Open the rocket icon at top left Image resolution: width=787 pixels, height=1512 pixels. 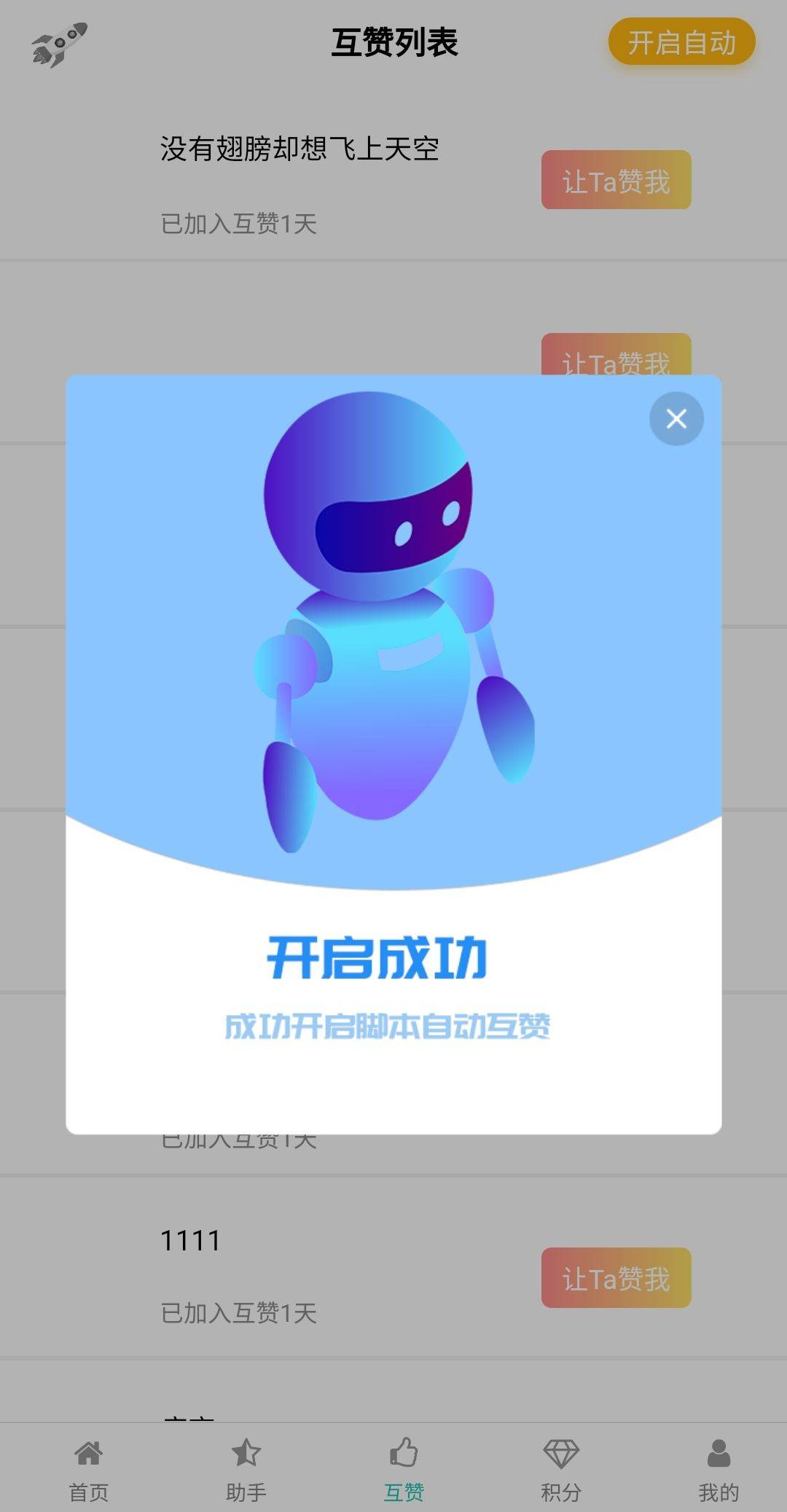60,44
